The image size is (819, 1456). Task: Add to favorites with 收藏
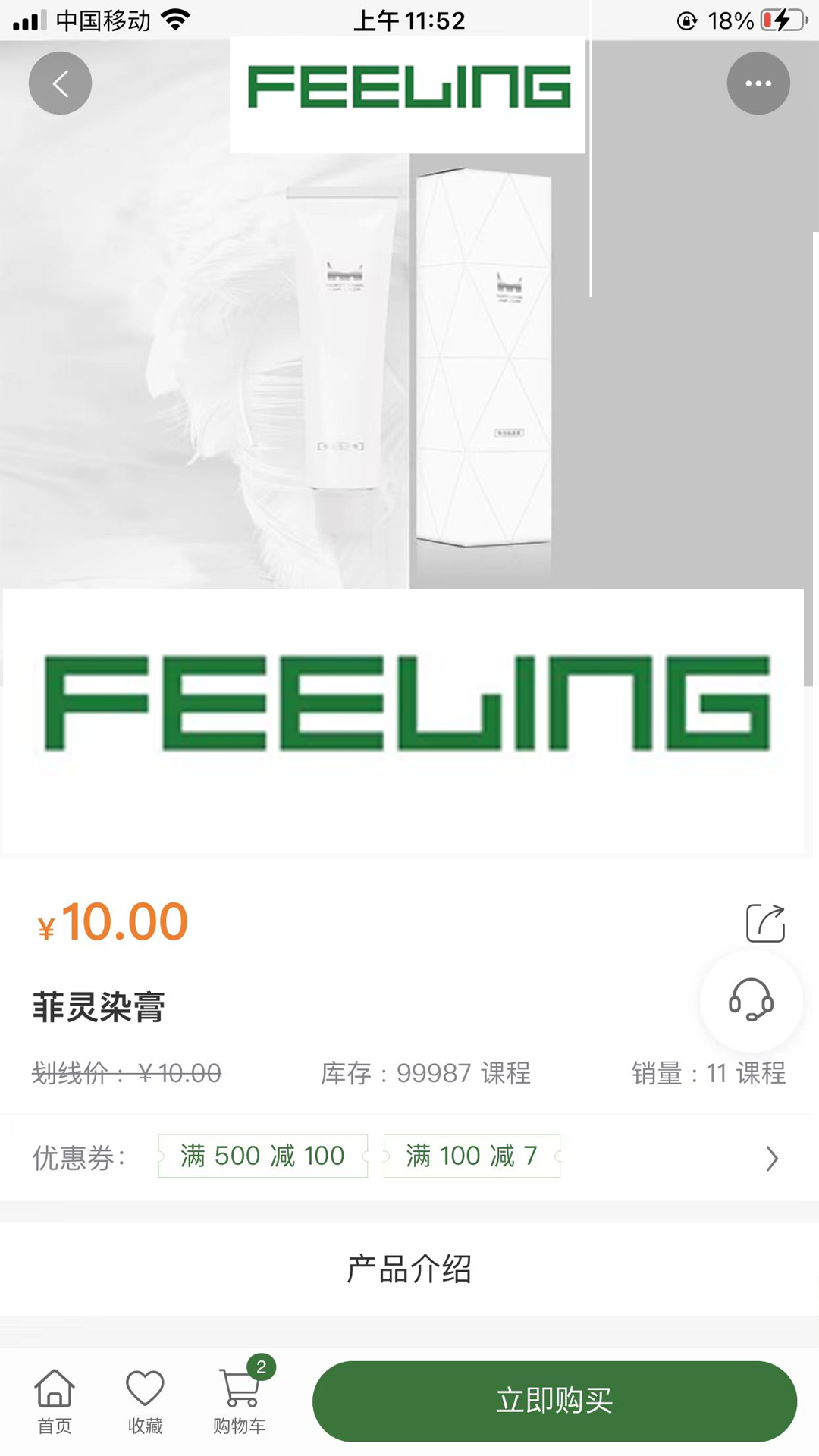pos(145,1401)
